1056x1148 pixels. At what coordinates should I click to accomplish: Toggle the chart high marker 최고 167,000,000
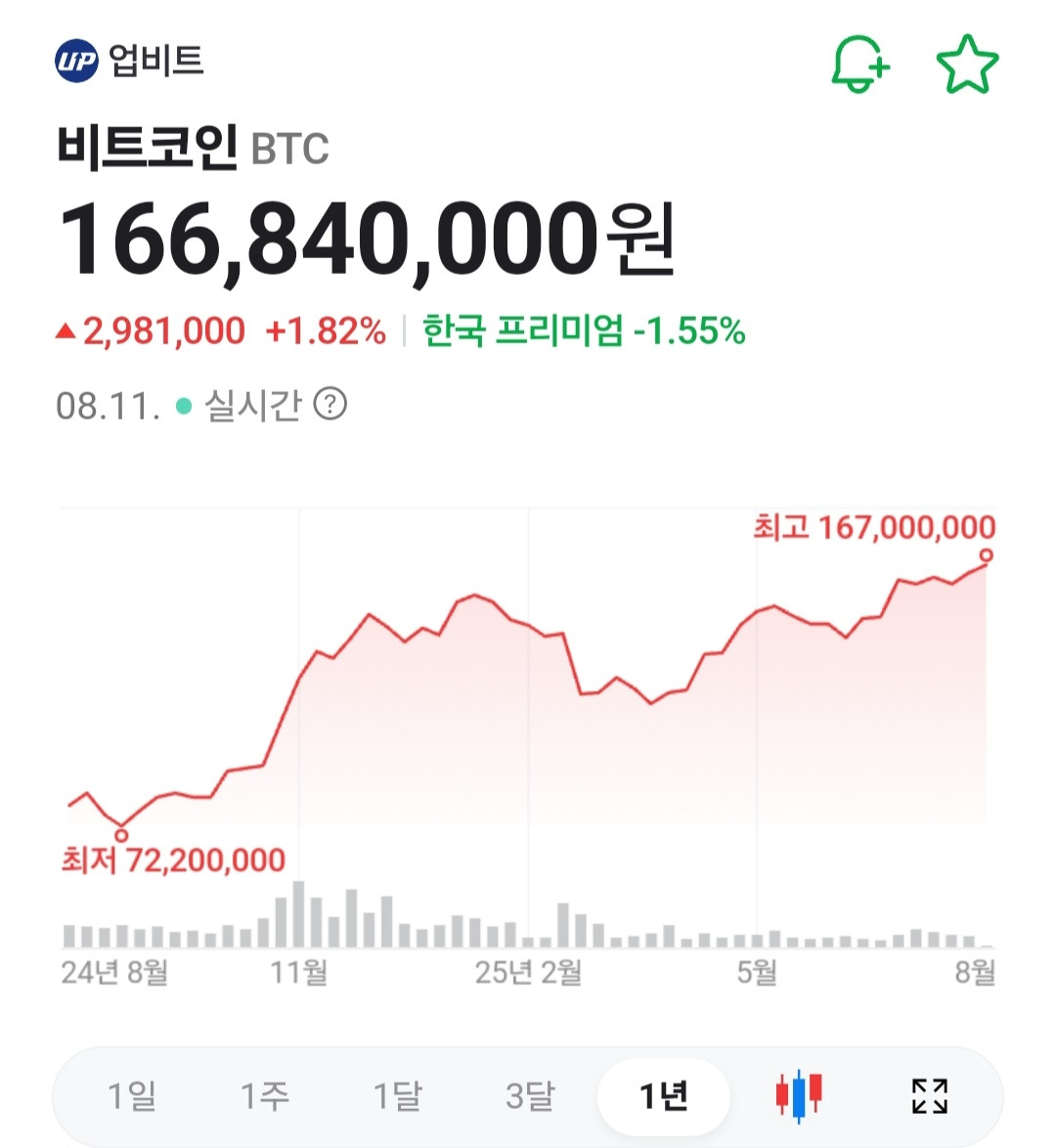875,525
